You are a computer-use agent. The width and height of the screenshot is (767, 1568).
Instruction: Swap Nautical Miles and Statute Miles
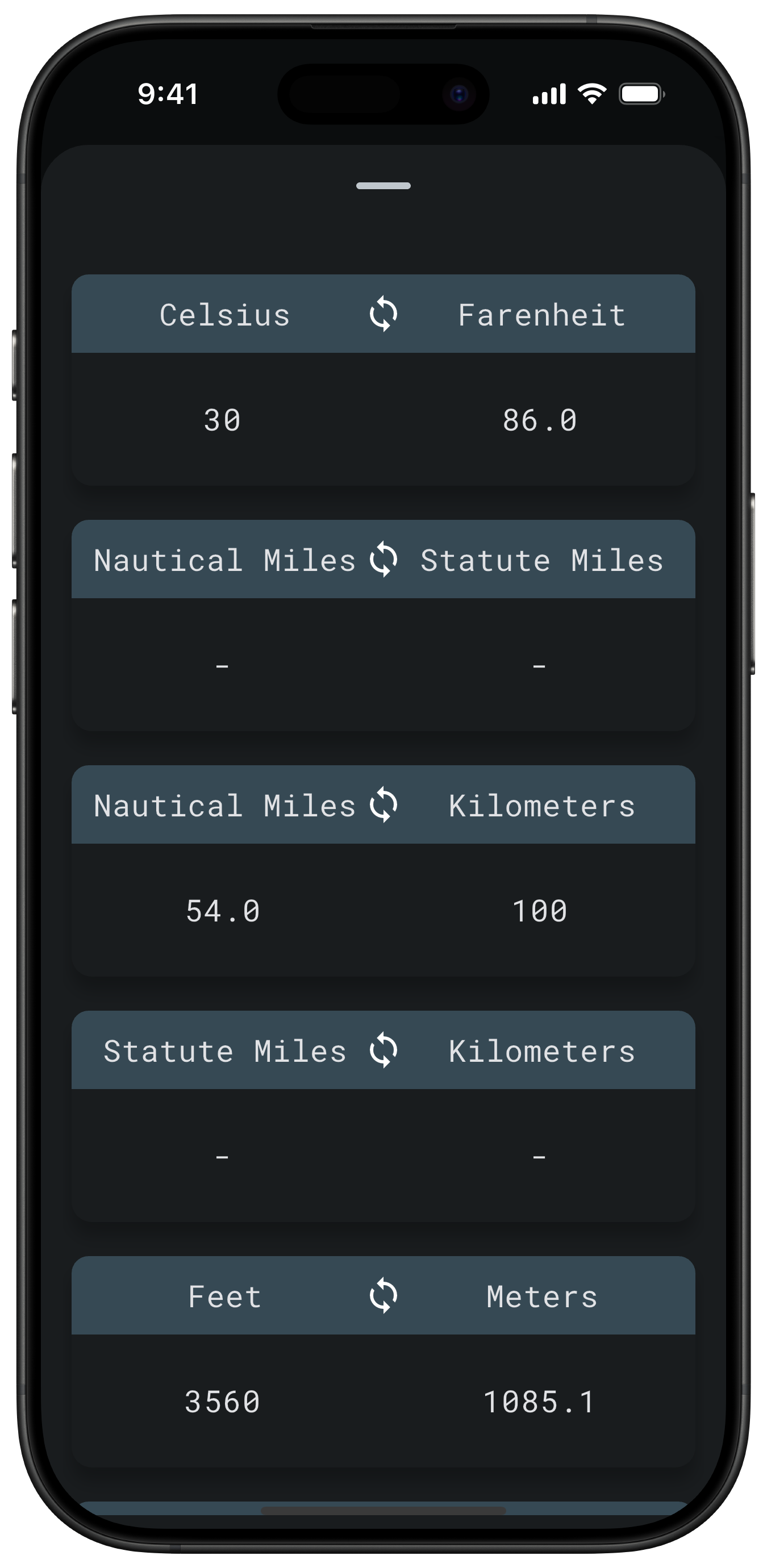point(383,560)
